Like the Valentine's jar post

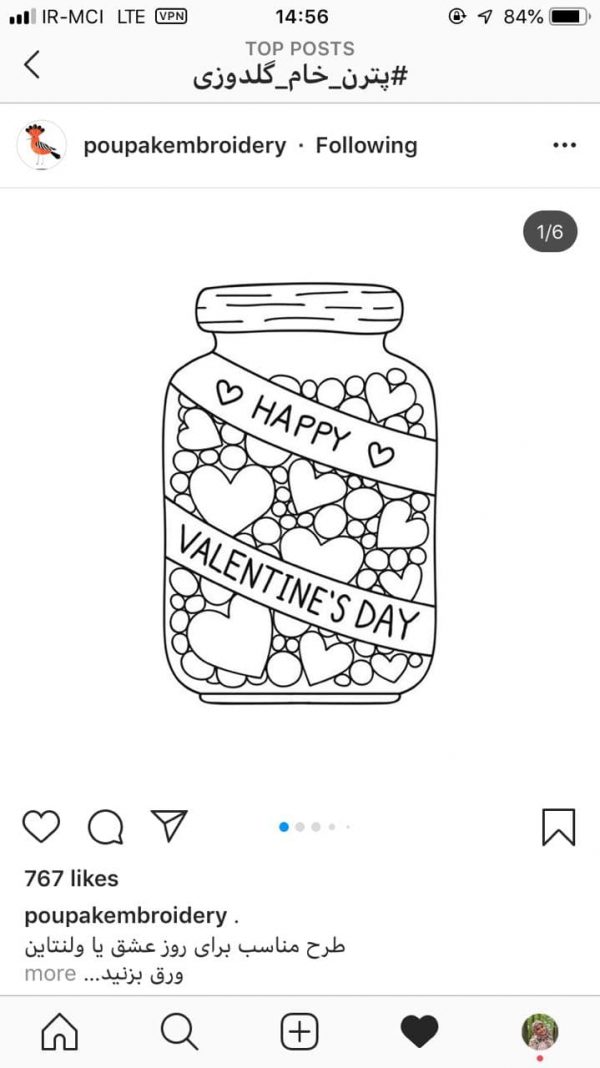(x=41, y=826)
